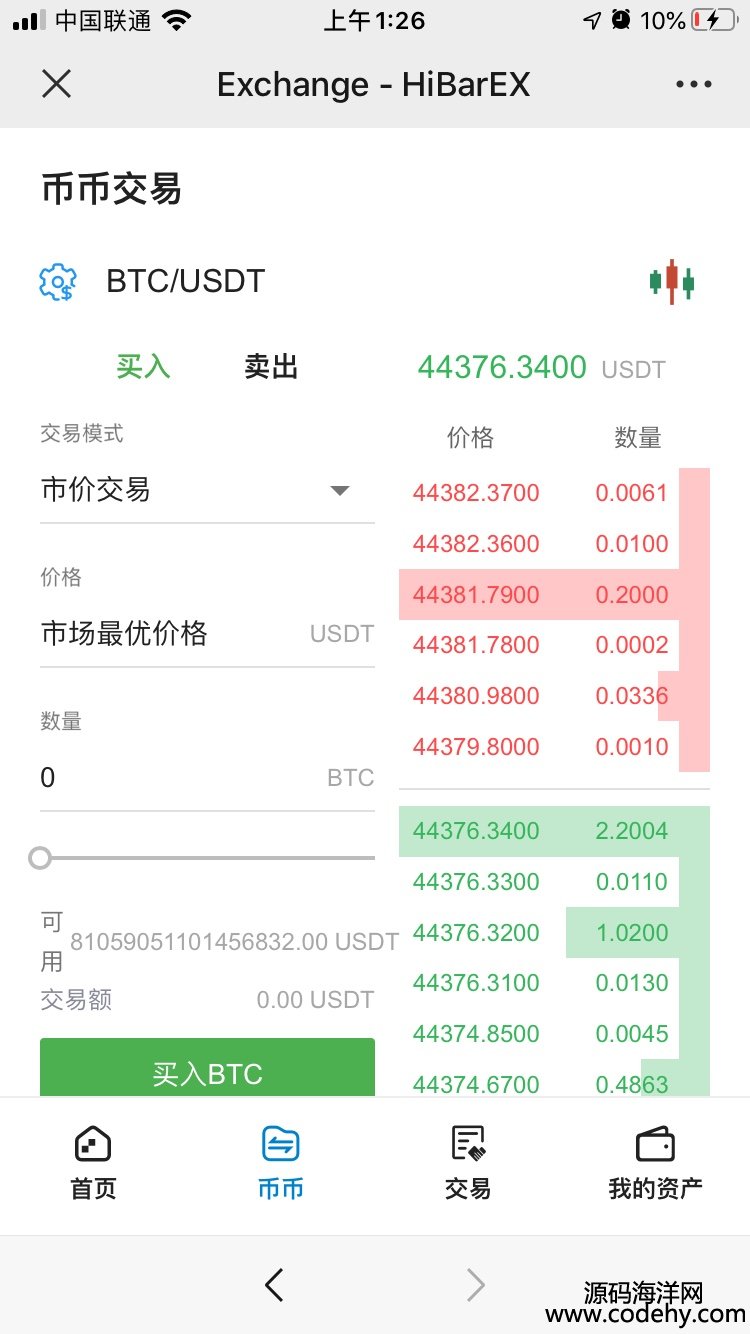Switch to the 卖出 tab
The width and height of the screenshot is (750, 1334).
click(271, 367)
